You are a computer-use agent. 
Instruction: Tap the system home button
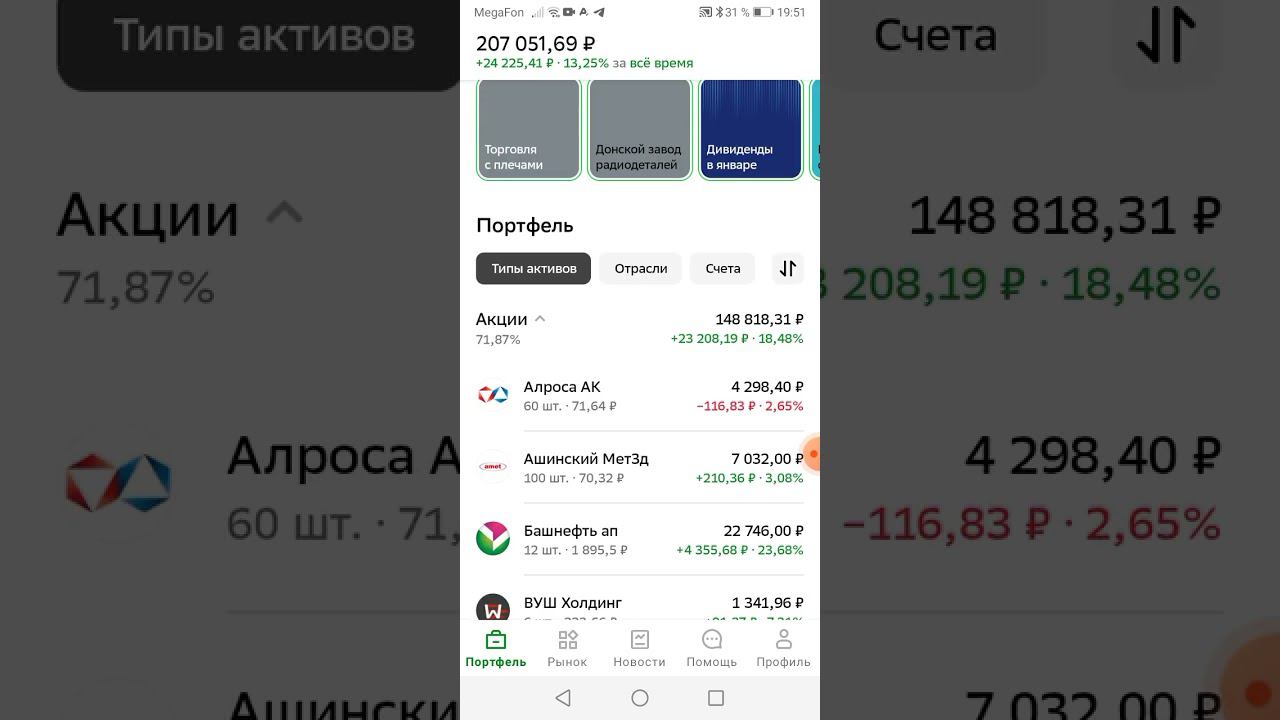click(x=640, y=698)
